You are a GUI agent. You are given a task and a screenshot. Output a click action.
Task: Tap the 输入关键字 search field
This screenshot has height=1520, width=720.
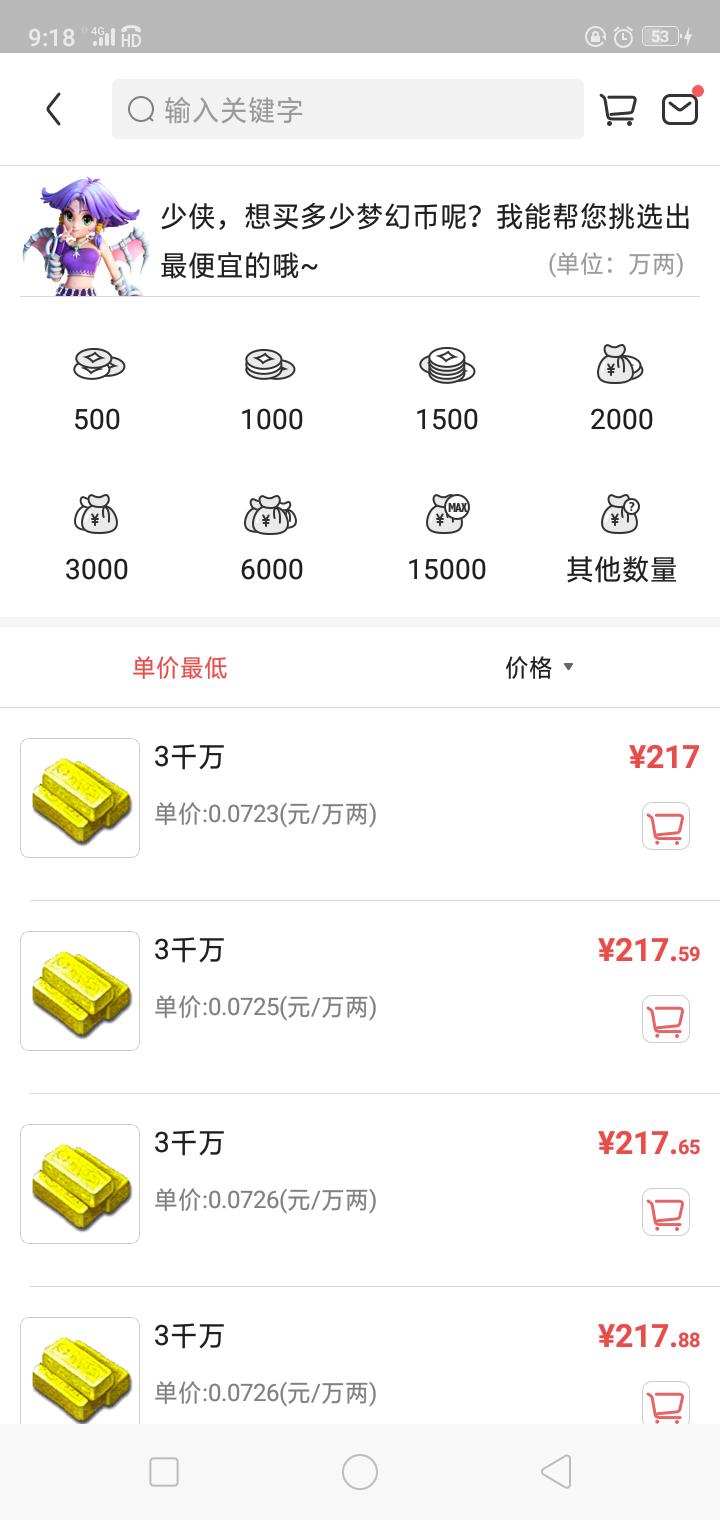tap(347, 109)
